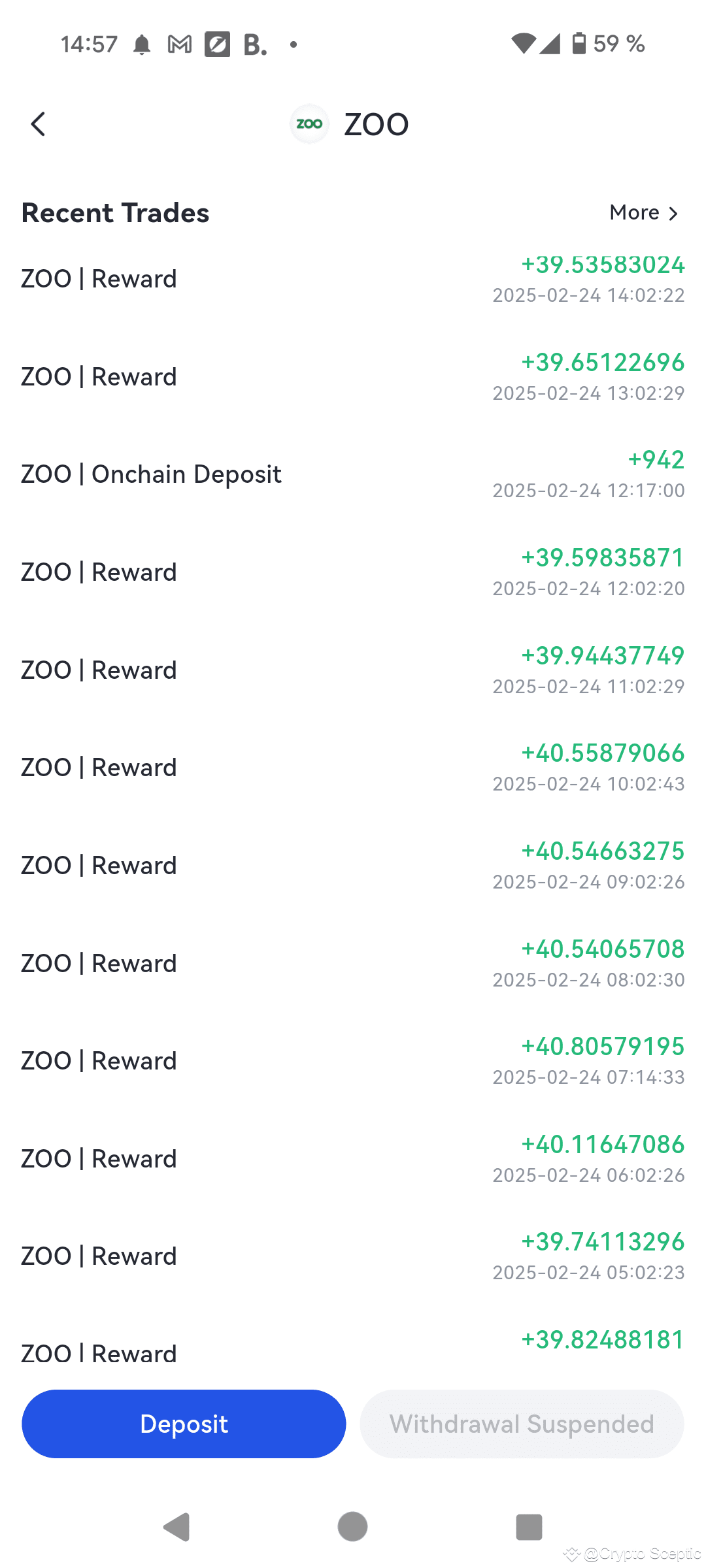The image size is (706, 1568).
Task: Tap the chevron next to More
Action: pyautogui.click(x=674, y=213)
